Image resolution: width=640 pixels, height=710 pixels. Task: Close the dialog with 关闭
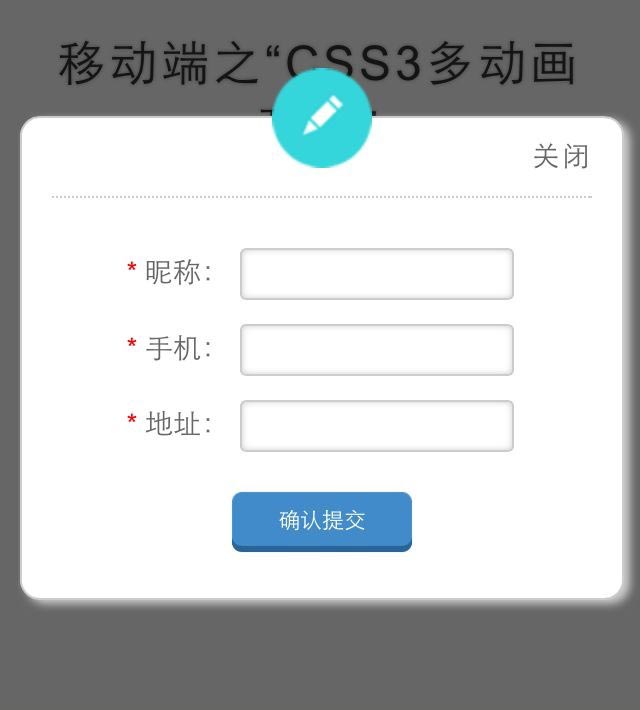561,157
